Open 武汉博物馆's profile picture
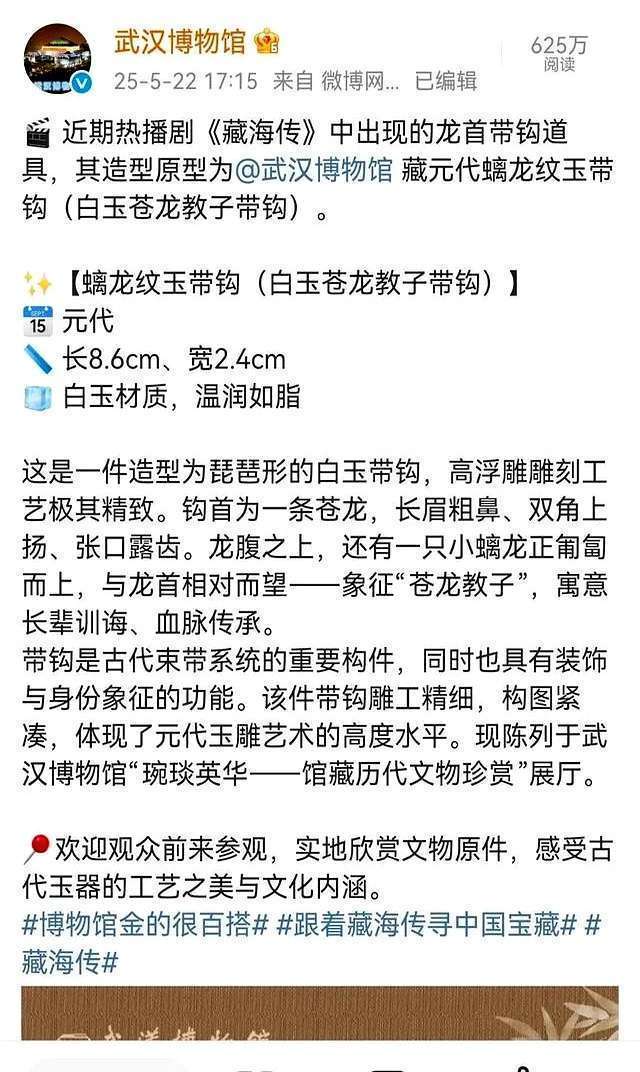Screen dimensions: 640x1072 click(57, 59)
